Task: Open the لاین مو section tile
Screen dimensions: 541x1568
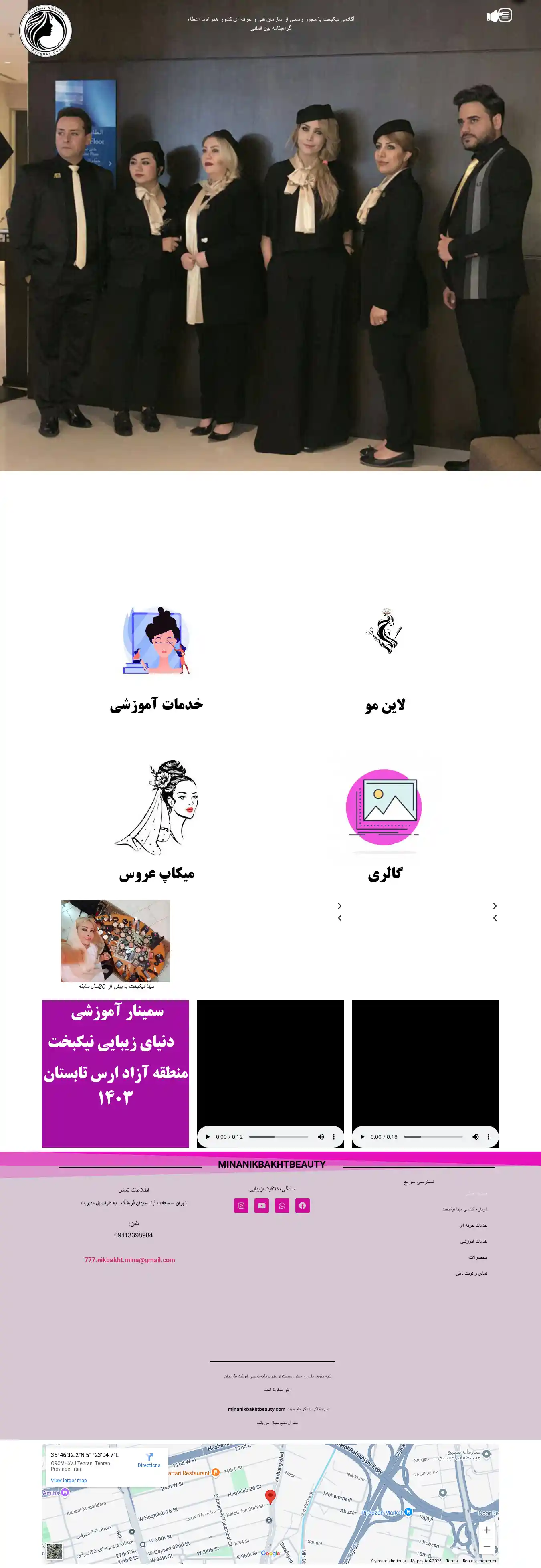Action: (385, 705)
